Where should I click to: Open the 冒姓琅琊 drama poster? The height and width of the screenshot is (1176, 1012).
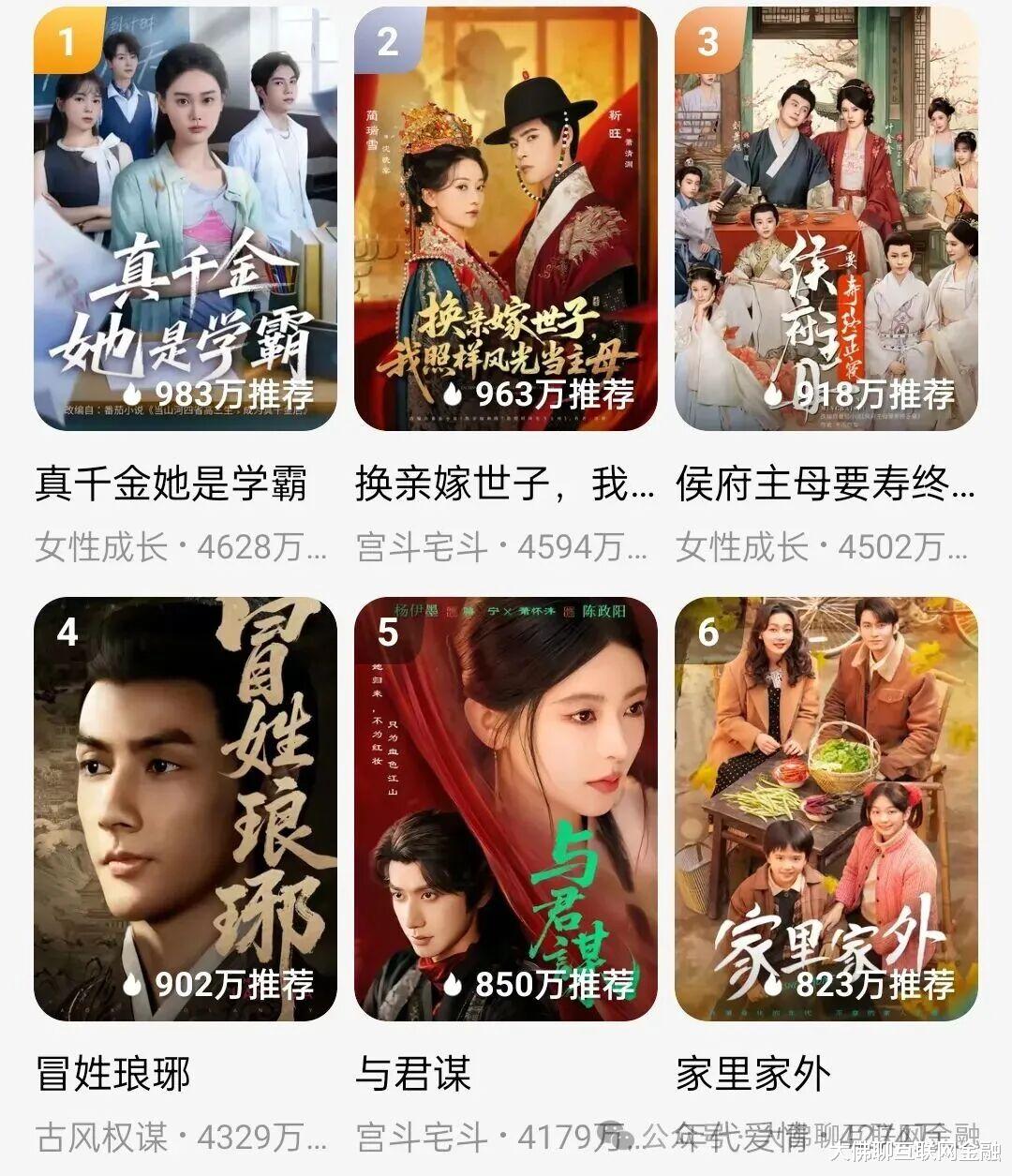pyautogui.click(x=186, y=810)
